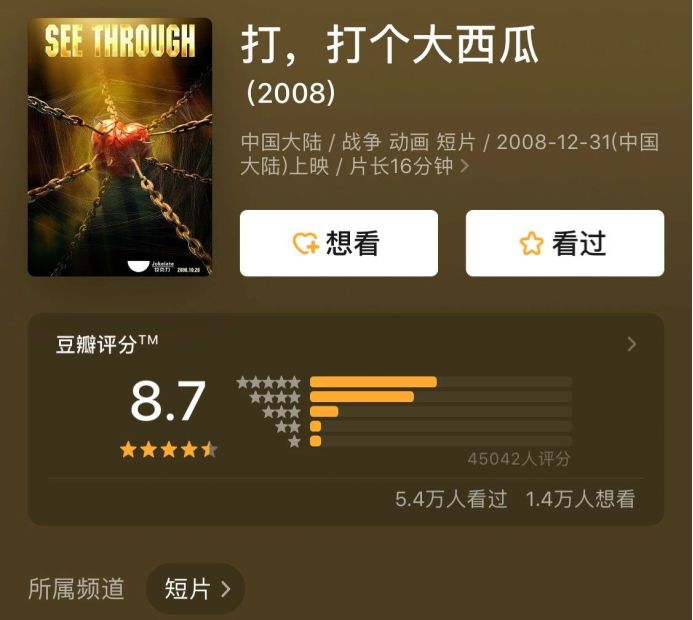This screenshot has width=693, height=620.
Task: View 1.4万人想看 users list
Action: [580, 499]
